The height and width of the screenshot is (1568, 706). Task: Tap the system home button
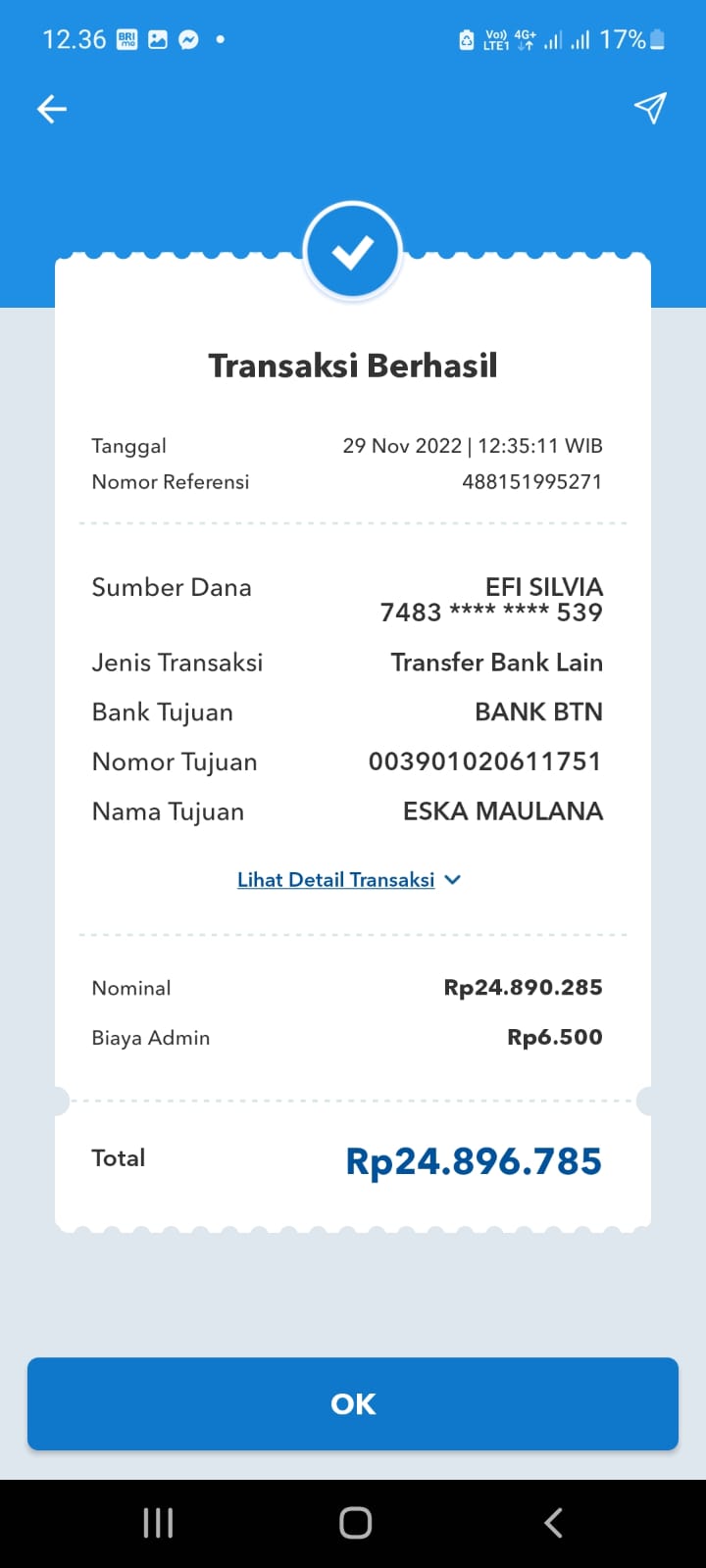coord(355,1523)
